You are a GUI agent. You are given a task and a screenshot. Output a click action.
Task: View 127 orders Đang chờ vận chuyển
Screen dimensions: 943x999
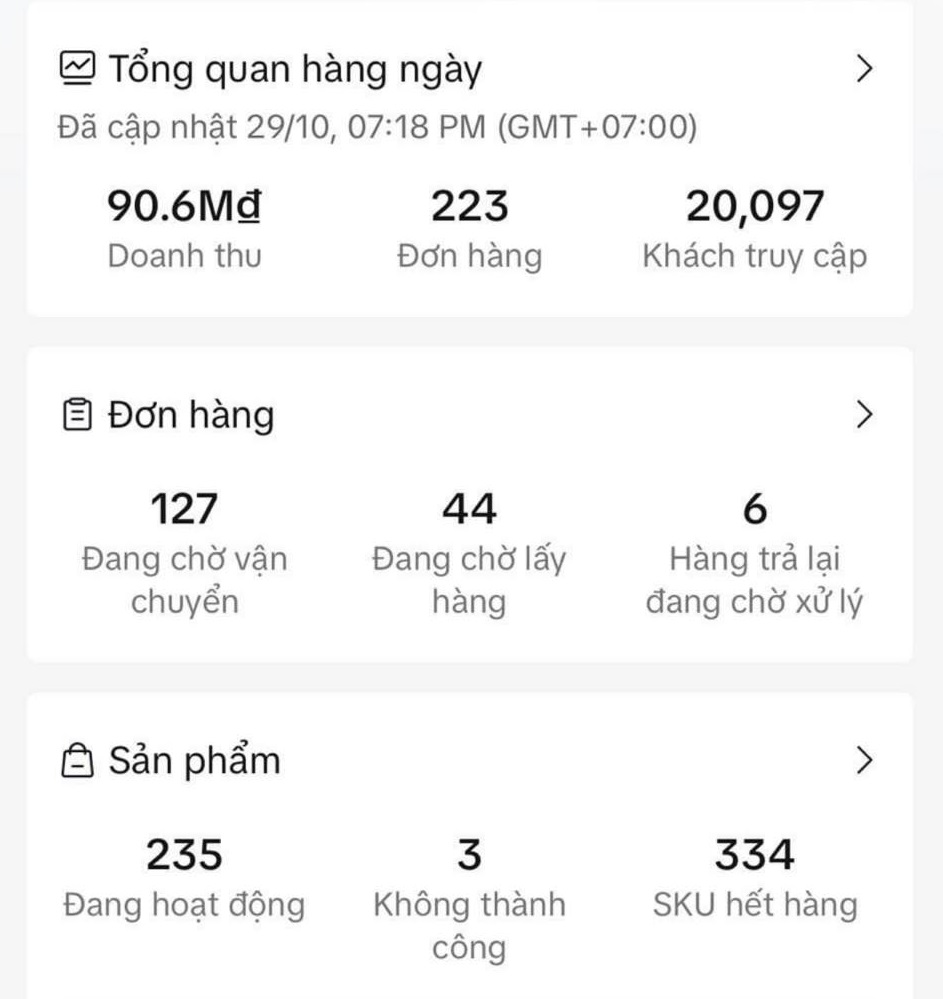pyautogui.click(x=184, y=553)
